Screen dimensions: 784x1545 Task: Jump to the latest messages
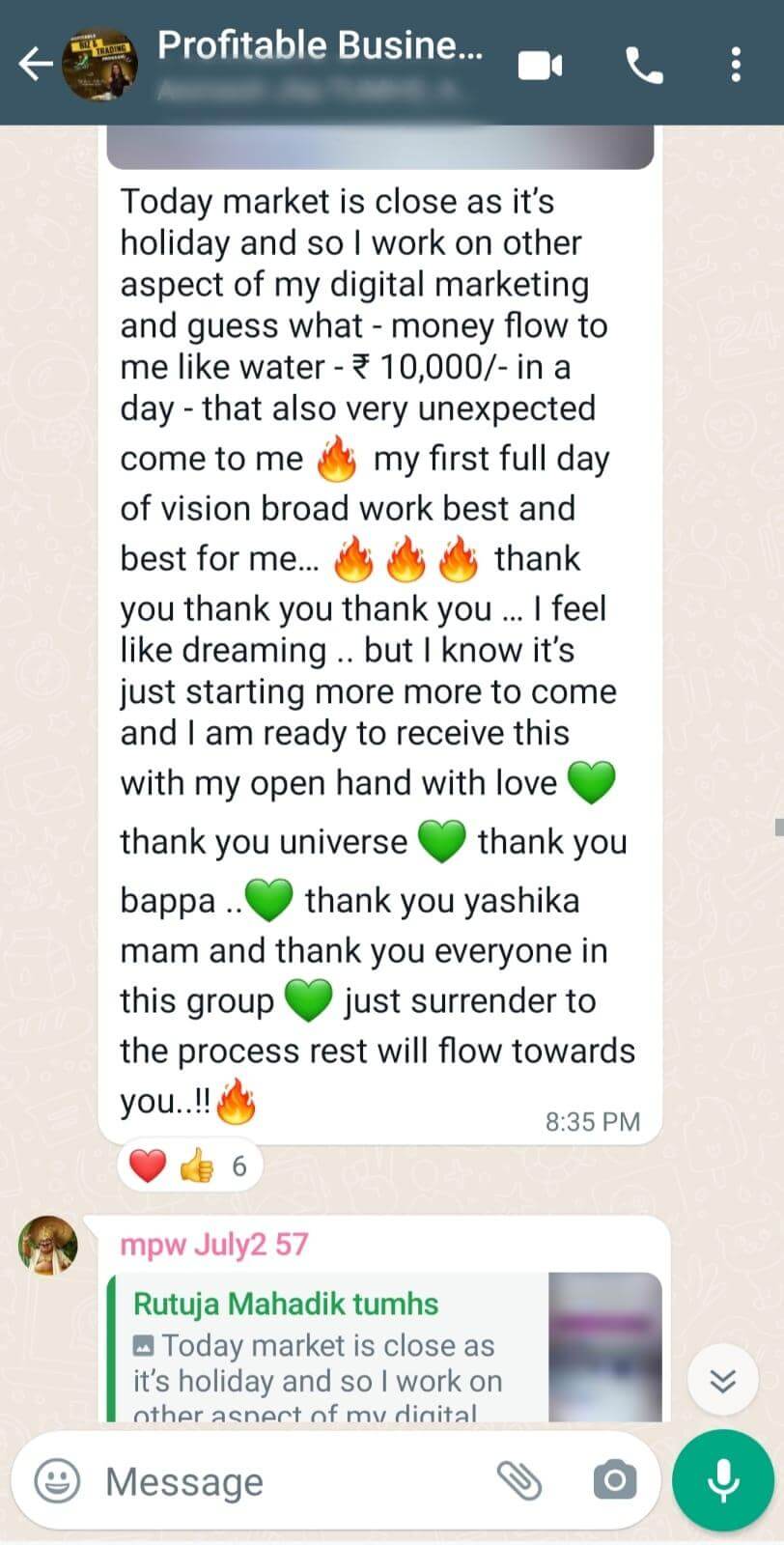[x=722, y=1381]
